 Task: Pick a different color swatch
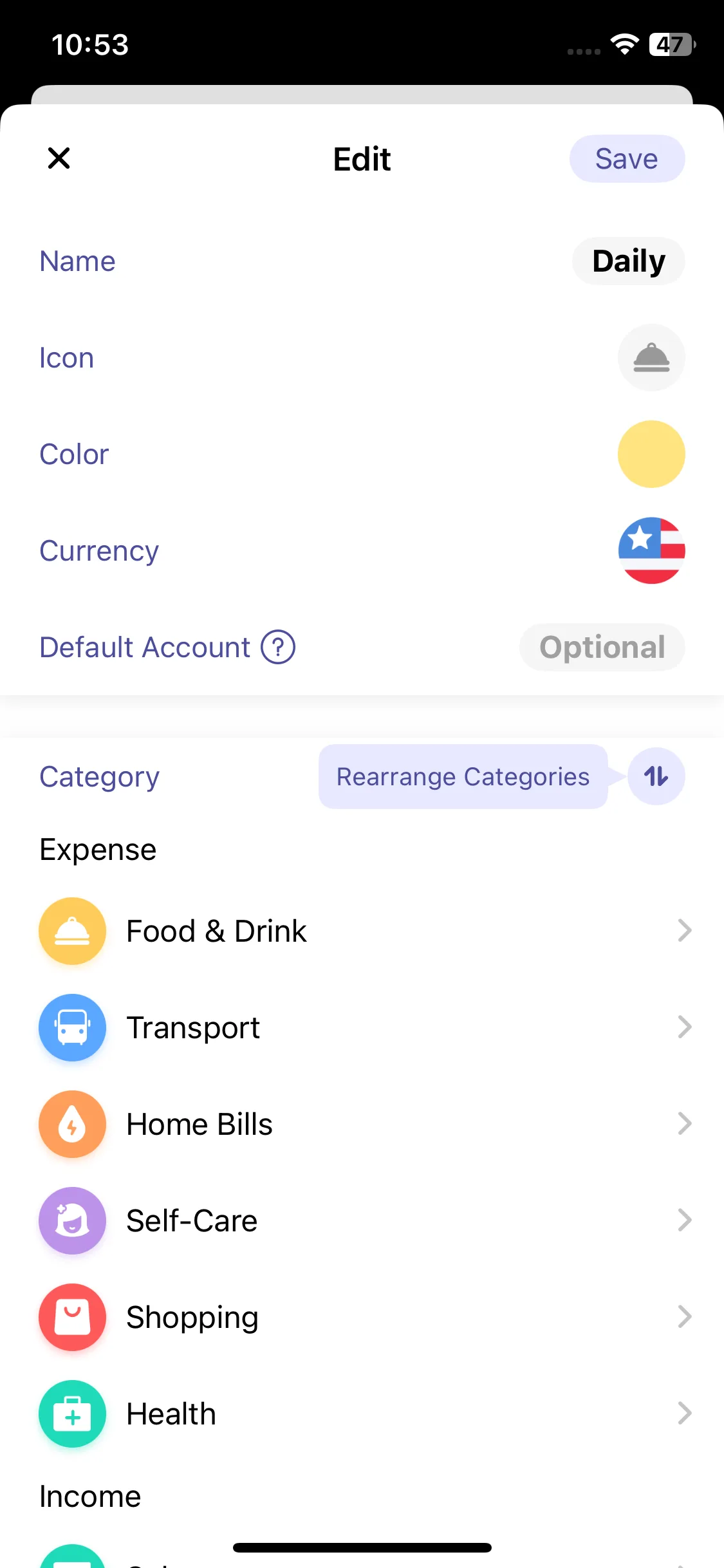pyautogui.click(x=651, y=454)
